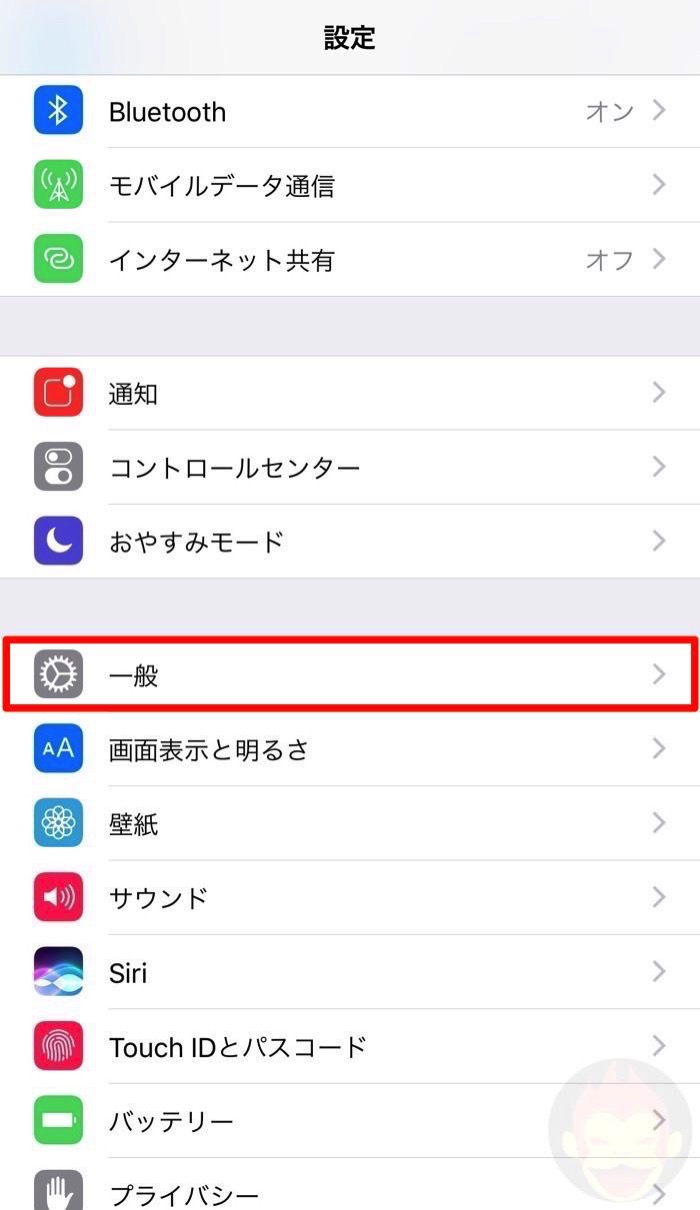Screen dimensions: 700x1210
Task: Open モバイルデータ通信 settings
Action: click(350, 185)
